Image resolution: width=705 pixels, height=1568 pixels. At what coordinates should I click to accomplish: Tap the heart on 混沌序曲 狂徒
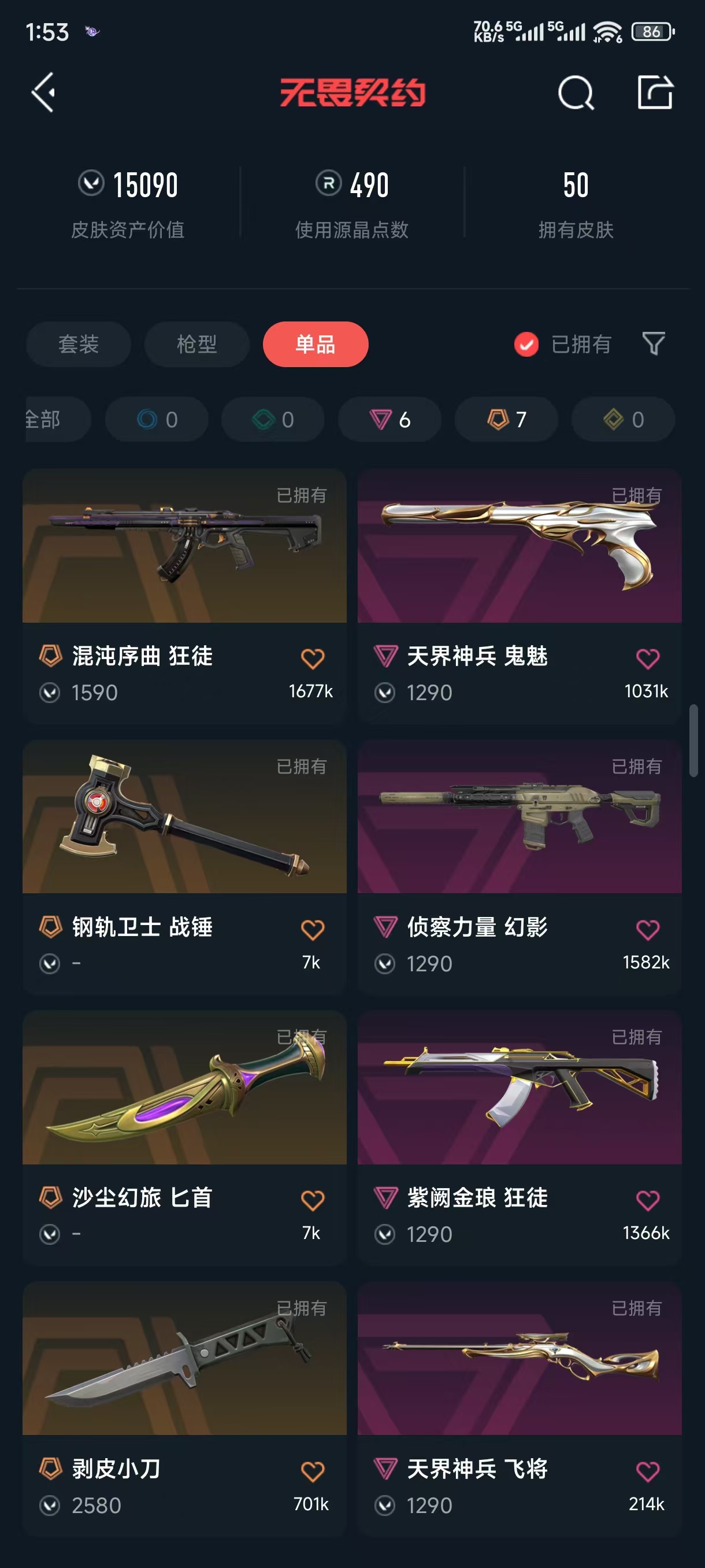(x=313, y=658)
